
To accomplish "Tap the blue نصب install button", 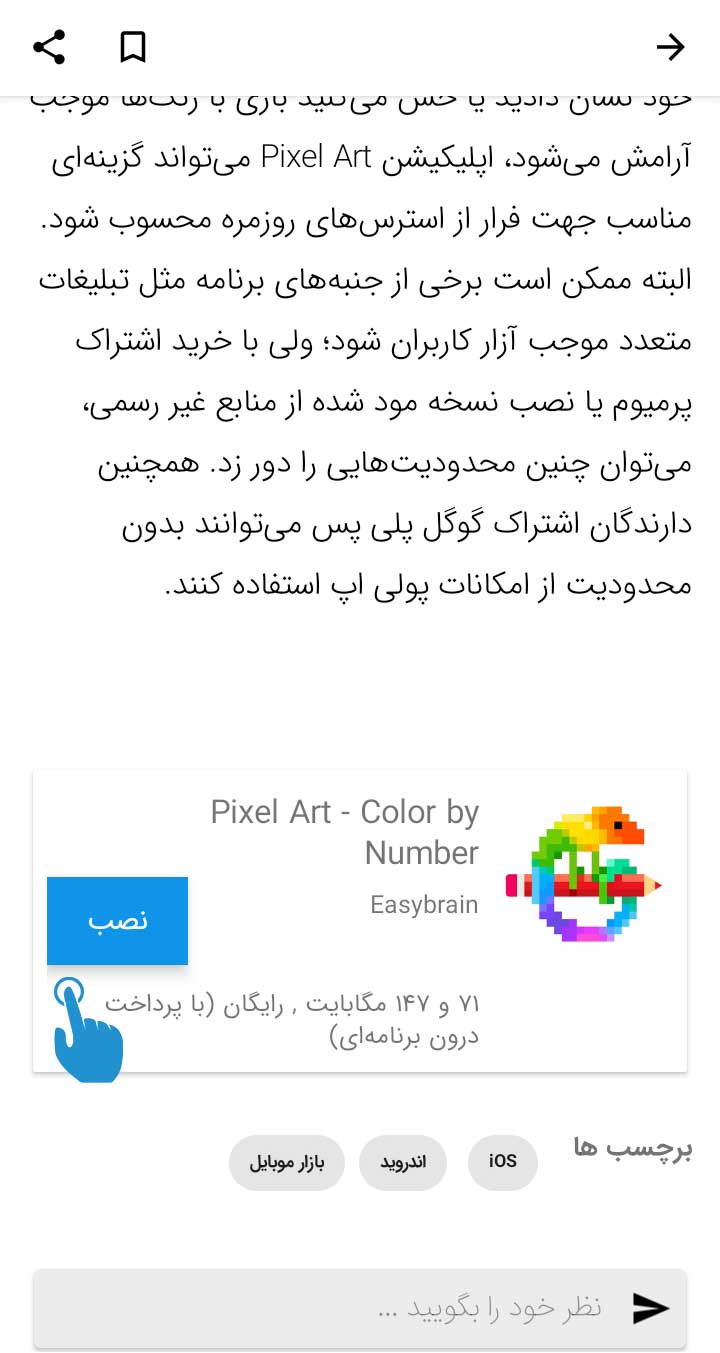I will coord(117,921).
